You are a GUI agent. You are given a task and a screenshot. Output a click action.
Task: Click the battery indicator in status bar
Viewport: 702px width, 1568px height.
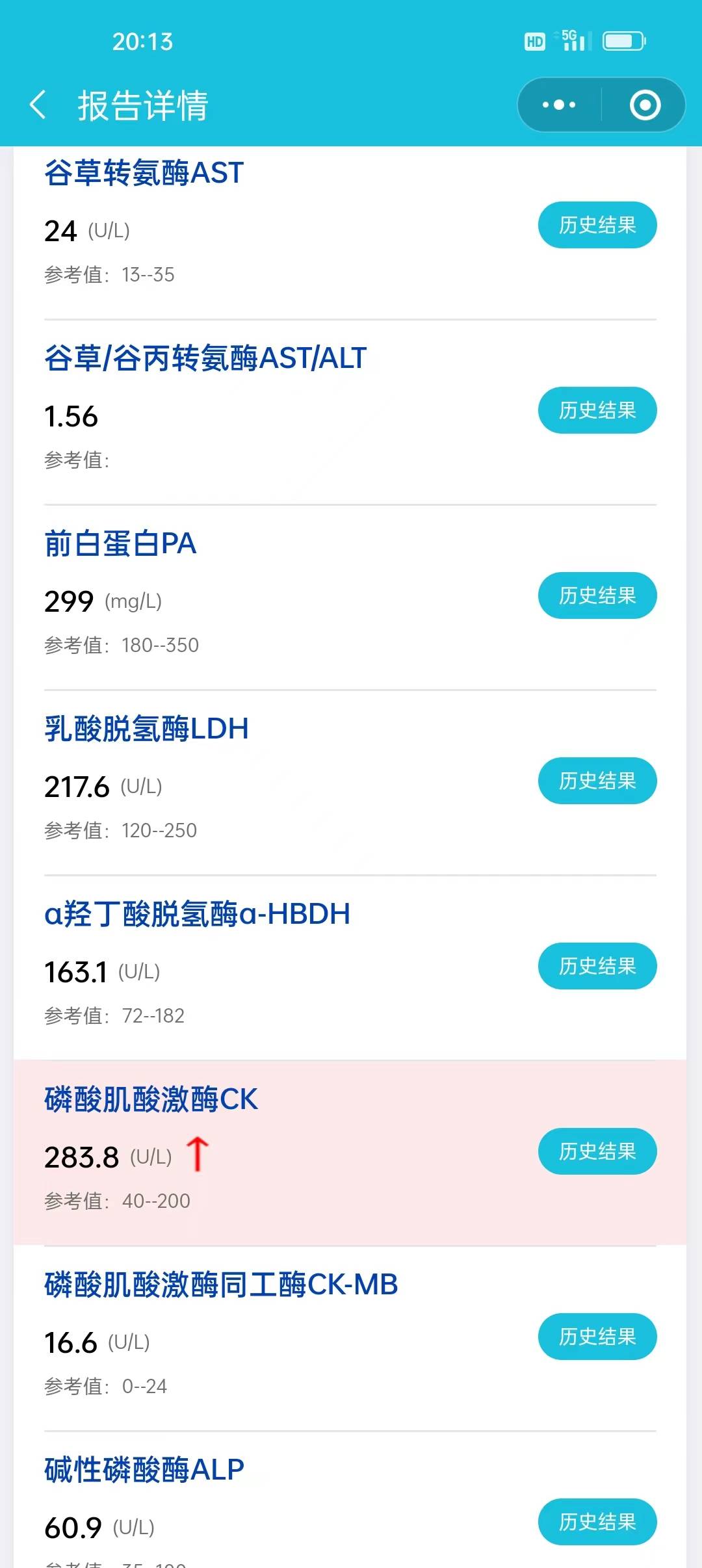[x=622, y=41]
